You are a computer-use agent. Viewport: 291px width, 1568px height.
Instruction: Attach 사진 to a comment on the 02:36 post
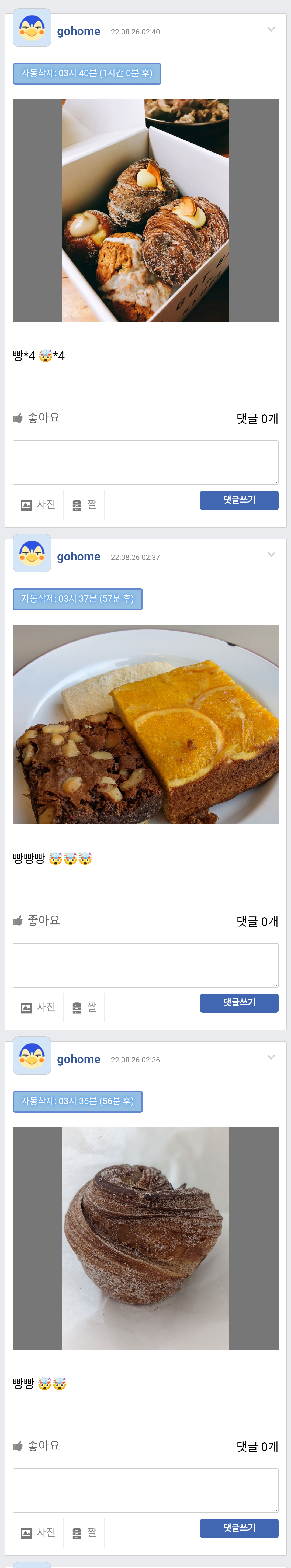click(38, 1533)
